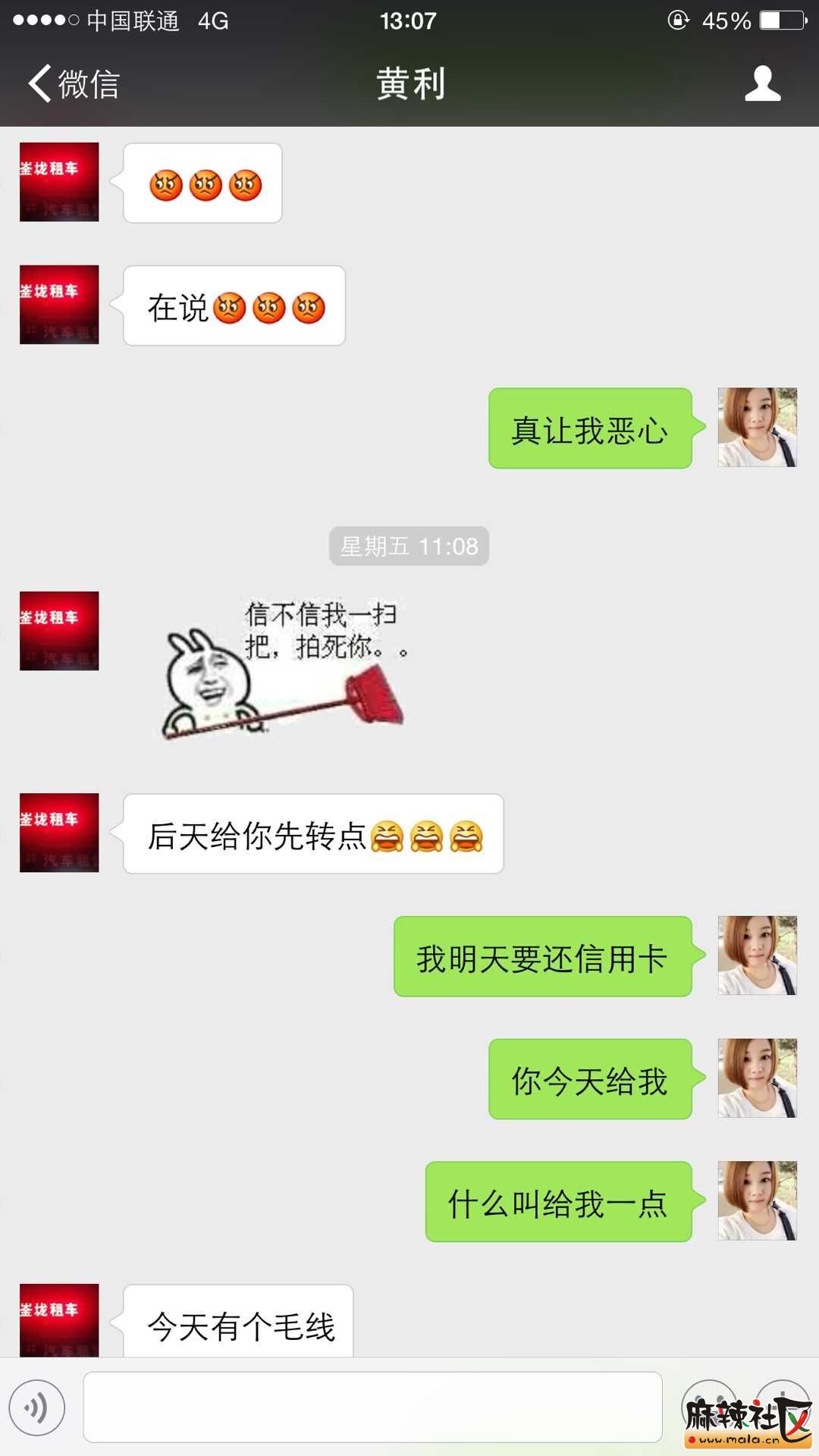Tap the avatar beside 后天给你先转点
The height and width of the screenshot is (1456, 819).
tap(59, 833)
